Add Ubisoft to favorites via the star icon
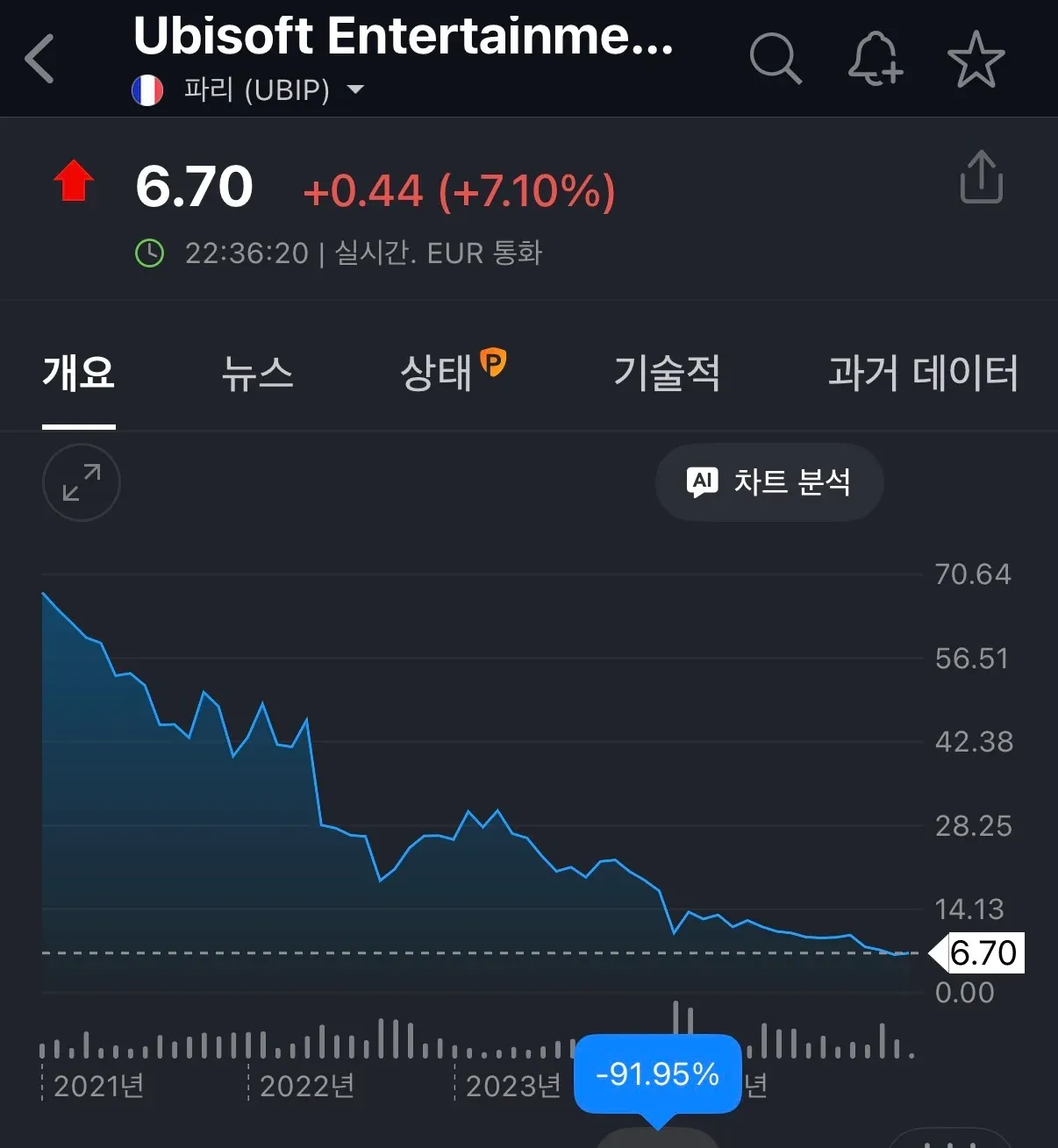The image size is (1058, 1148). [x=976, y=59]
